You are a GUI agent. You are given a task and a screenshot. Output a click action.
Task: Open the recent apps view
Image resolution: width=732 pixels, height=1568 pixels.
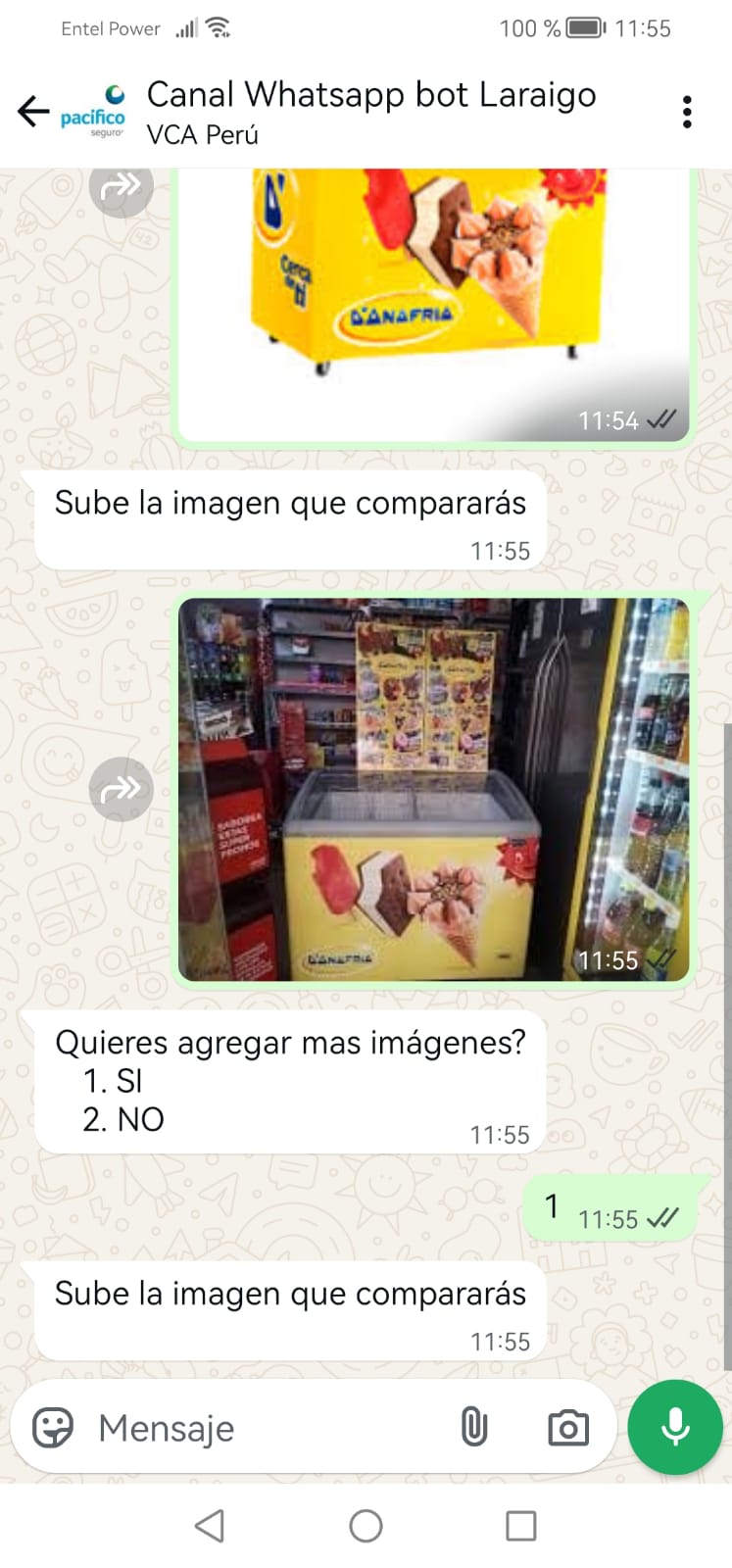coord(520,1526)
